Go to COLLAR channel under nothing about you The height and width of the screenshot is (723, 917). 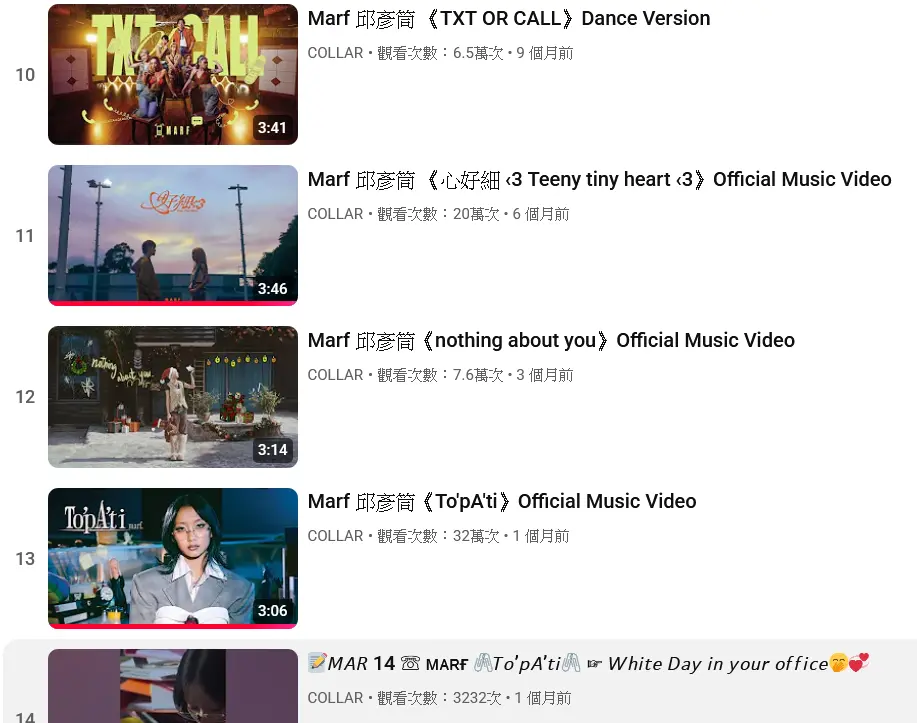(x=335, y=375)
